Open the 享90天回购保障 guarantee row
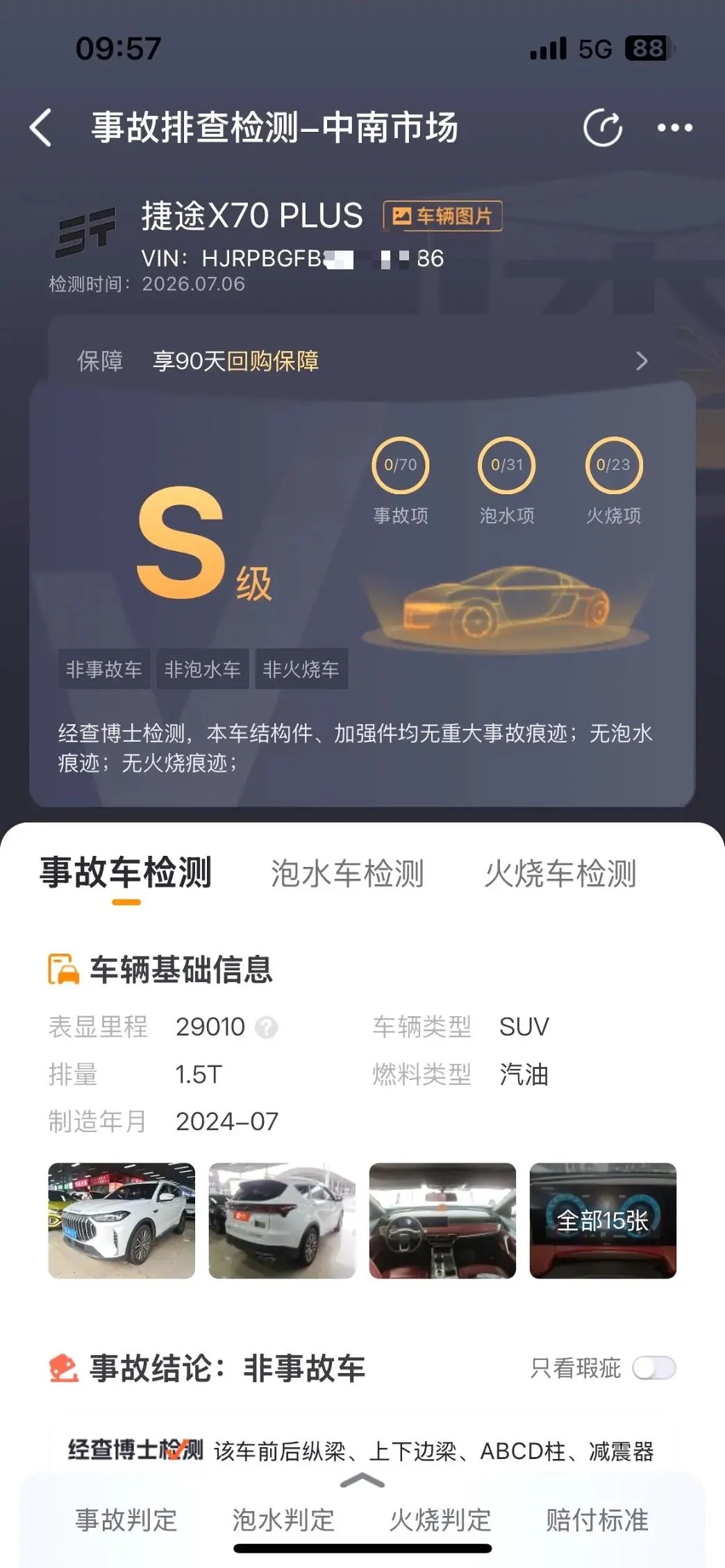 pyautogui.click(x=362, y=361)
